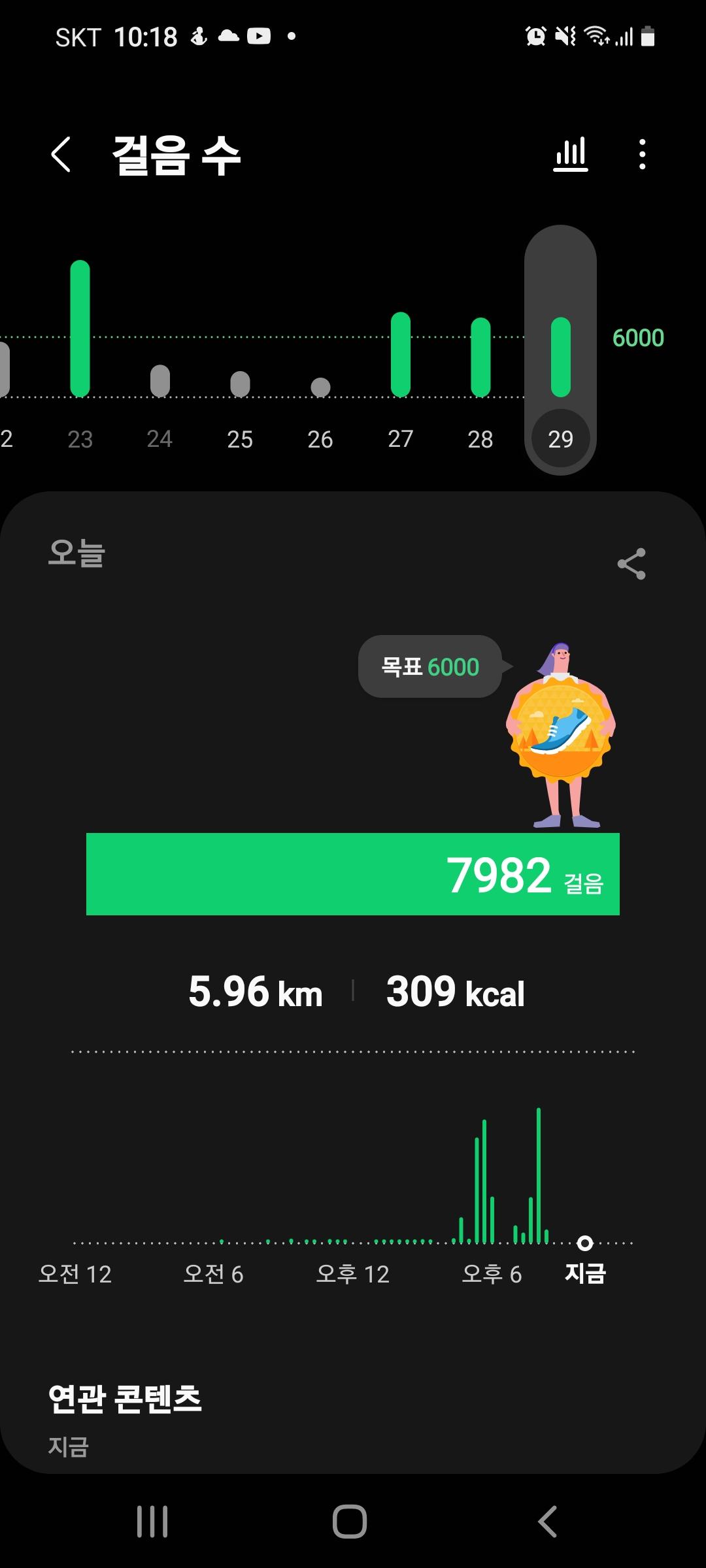Select day 23 in the step chart
The height and width of the screenshot is (1568, 706).
(x=80, y=438)
